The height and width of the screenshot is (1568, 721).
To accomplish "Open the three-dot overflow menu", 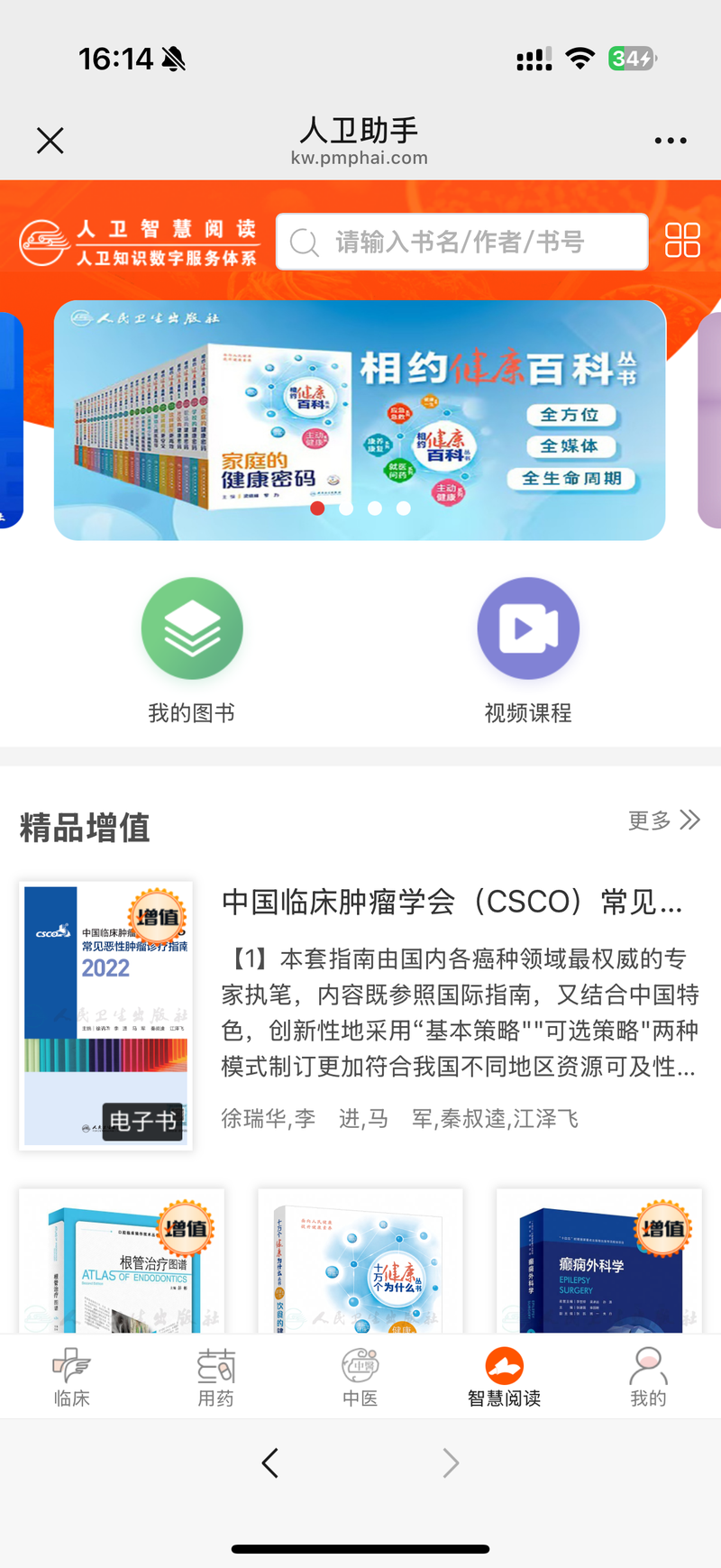I will click(671, 141).
